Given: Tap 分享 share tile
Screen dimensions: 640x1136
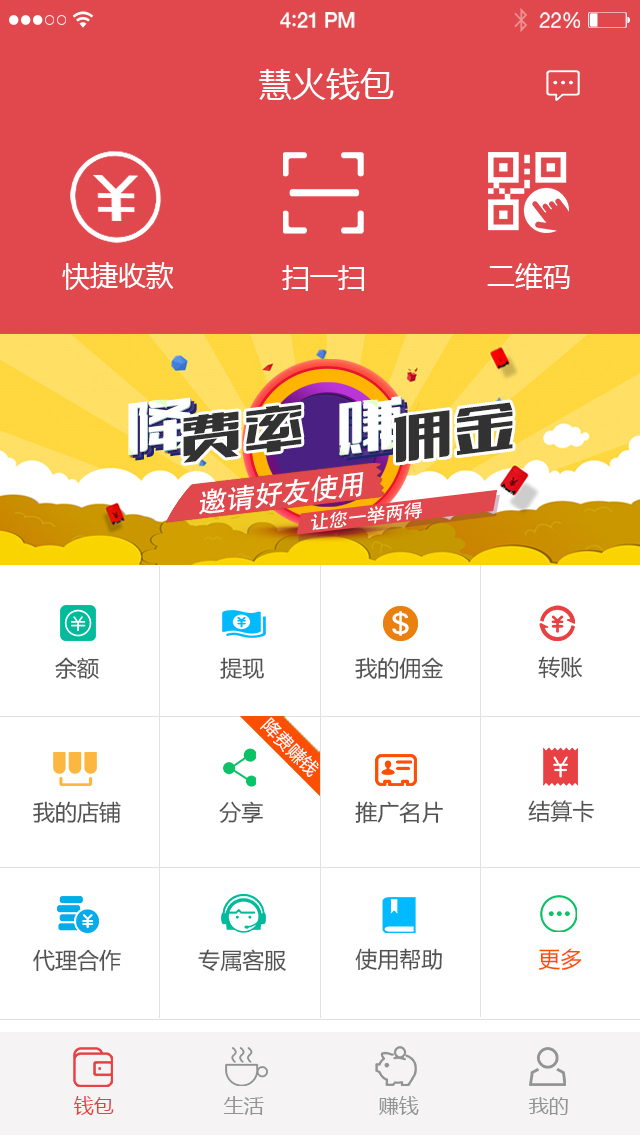Looking at the screenshot, I should click(x=240, y=792).
